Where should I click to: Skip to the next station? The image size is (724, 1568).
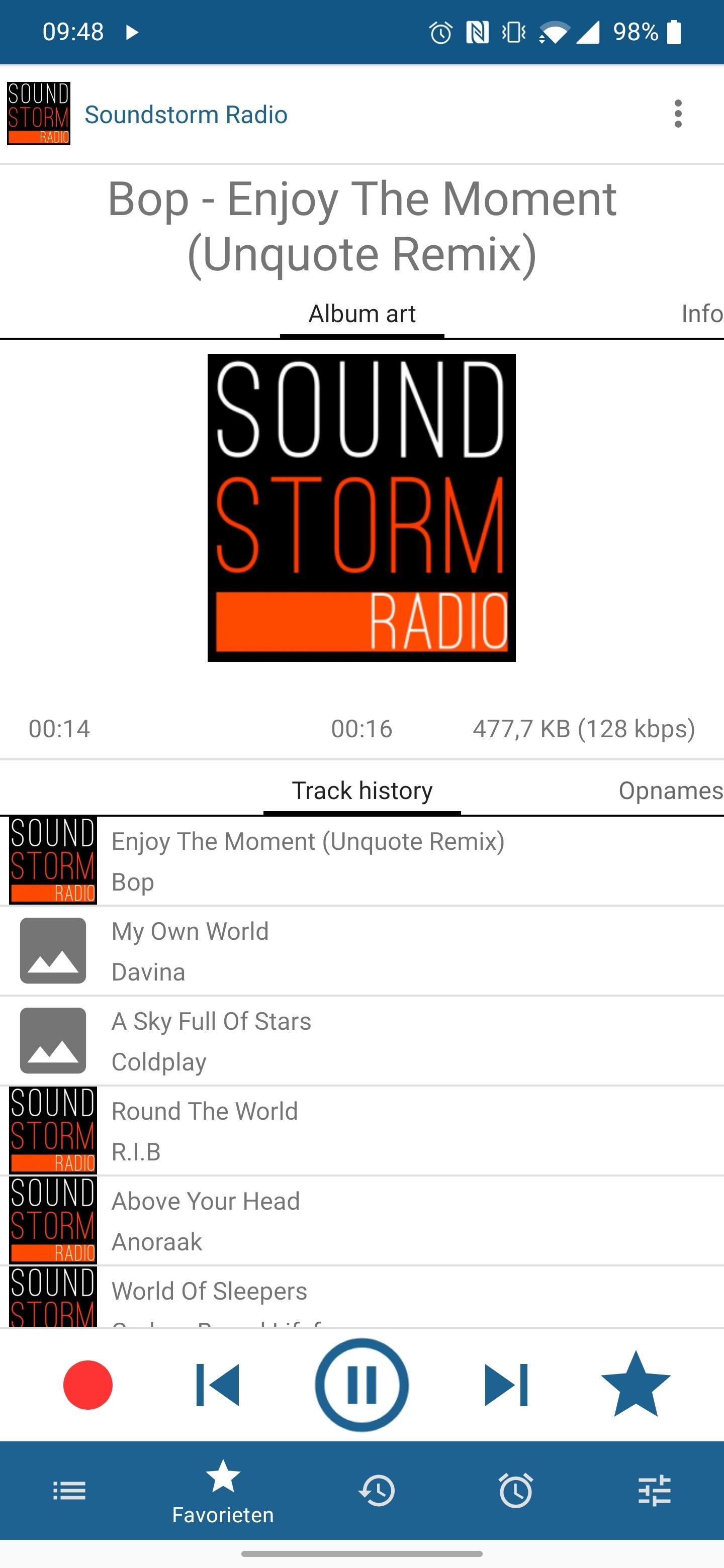[x=506, y=1384]
